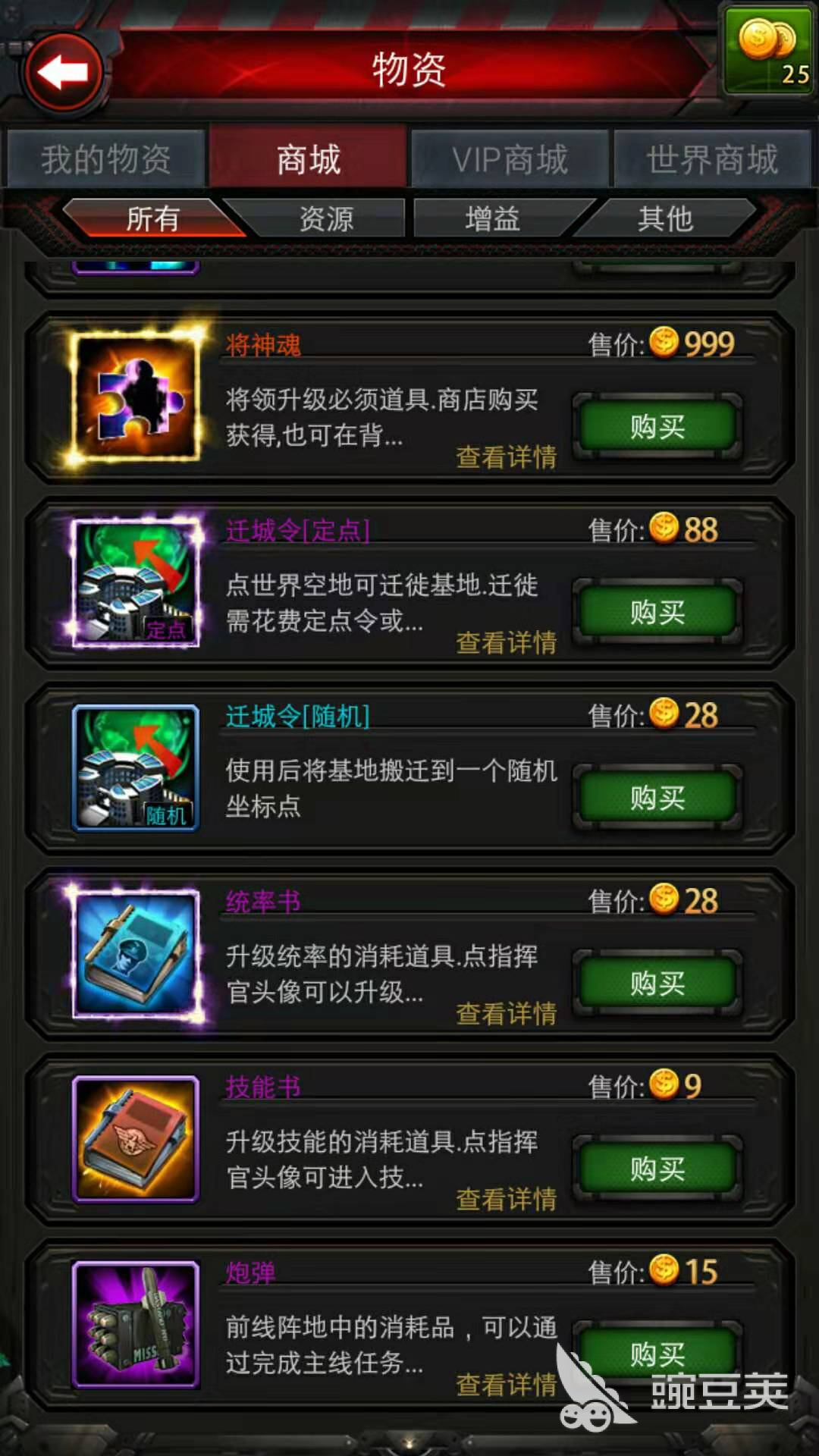Filter items by 其他
Screen dimensions: 819x1456
[666, 219]
